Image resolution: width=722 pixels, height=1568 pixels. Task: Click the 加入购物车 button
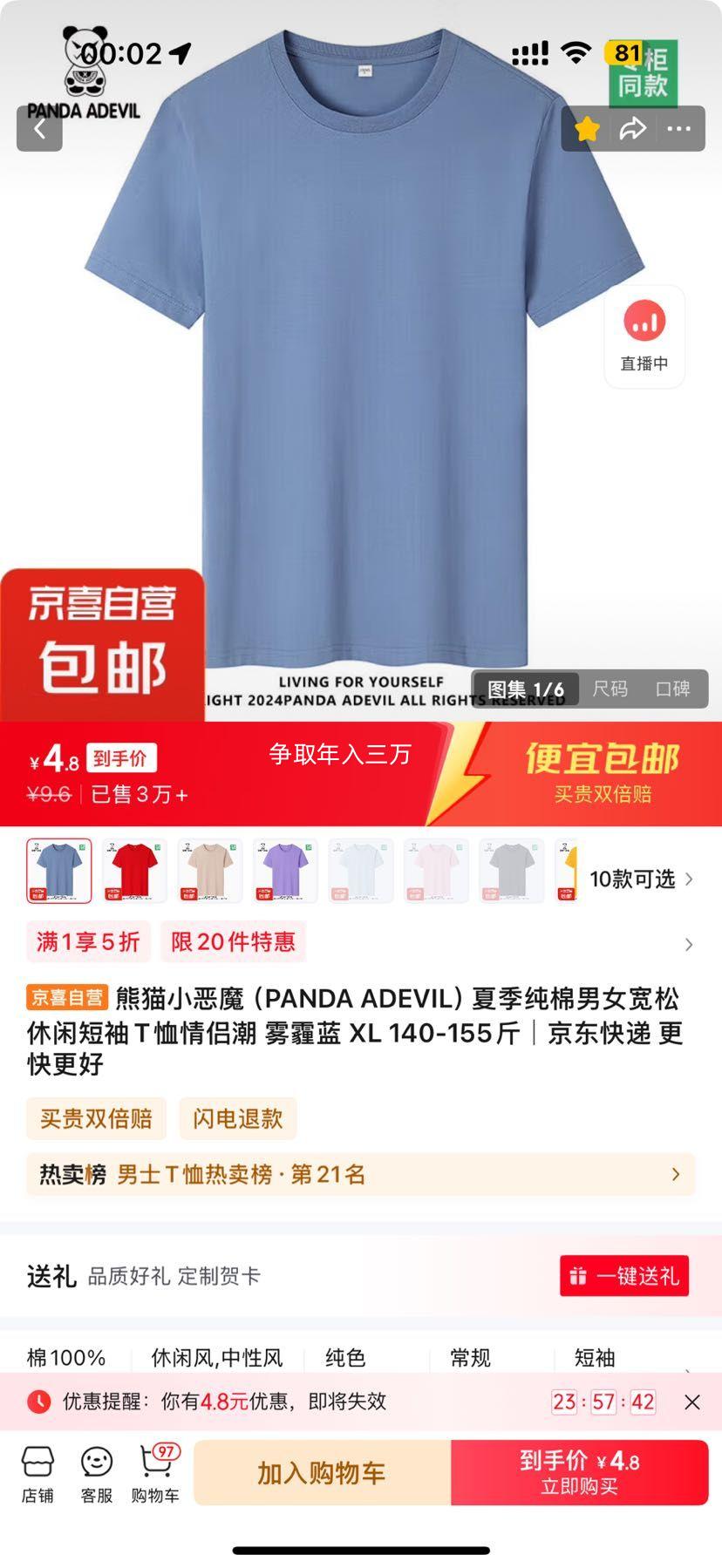point(324,1472)
